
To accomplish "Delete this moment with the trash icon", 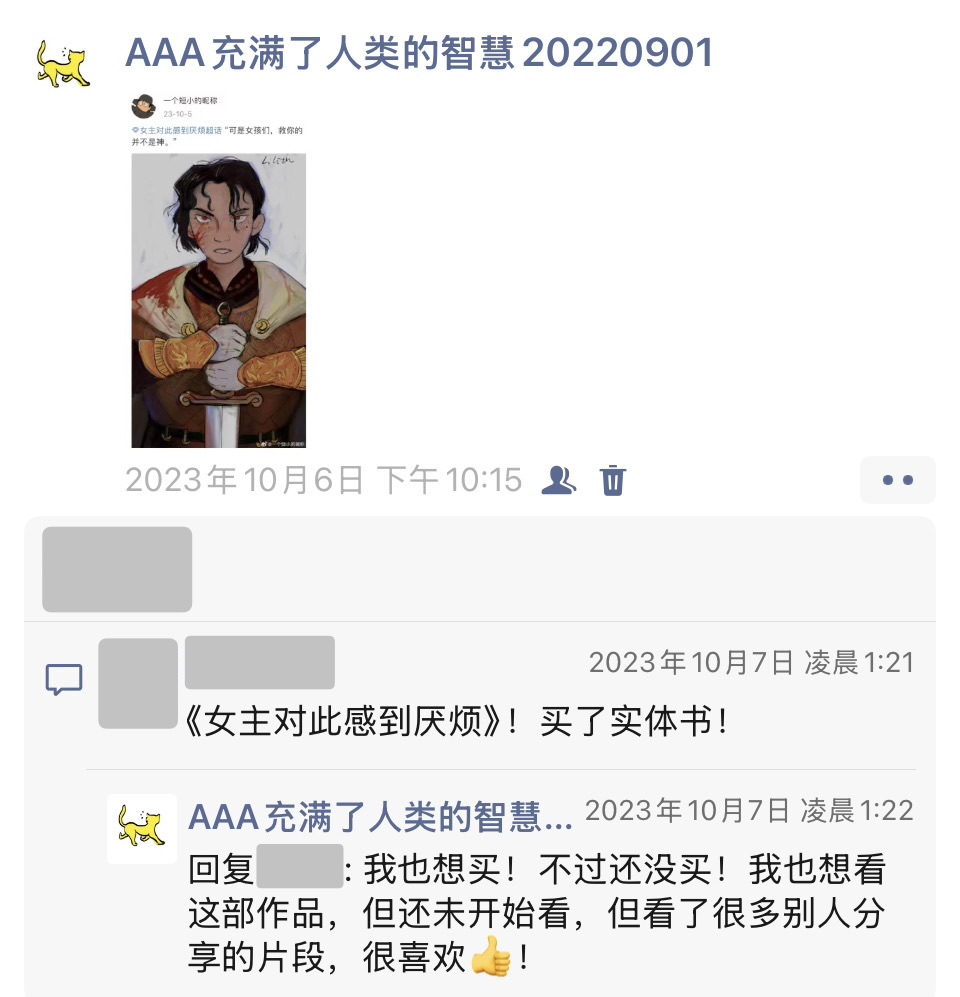I will pyautogui.click(x=612, y=480).
